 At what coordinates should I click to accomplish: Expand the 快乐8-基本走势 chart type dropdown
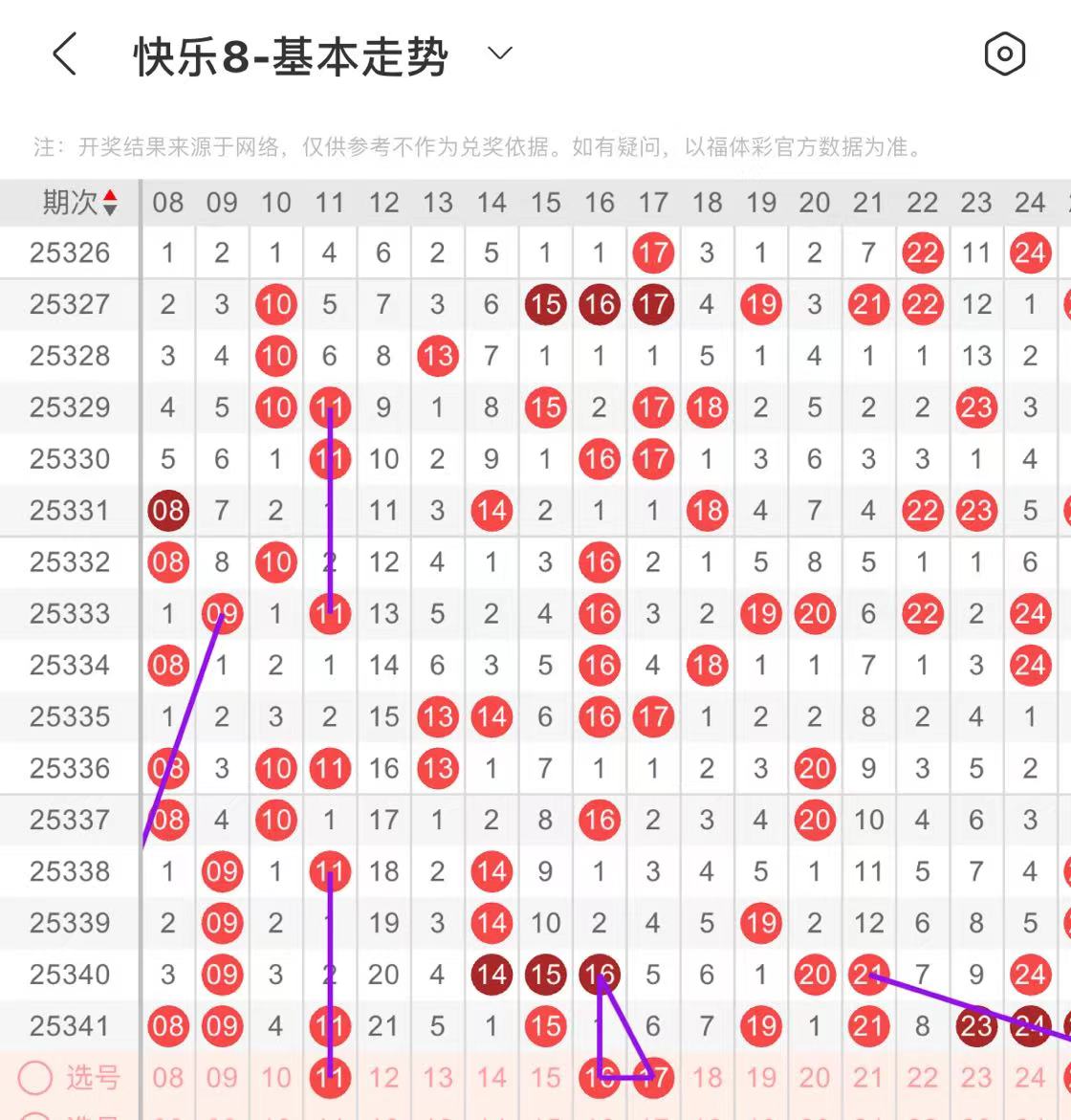pos(500,54)
